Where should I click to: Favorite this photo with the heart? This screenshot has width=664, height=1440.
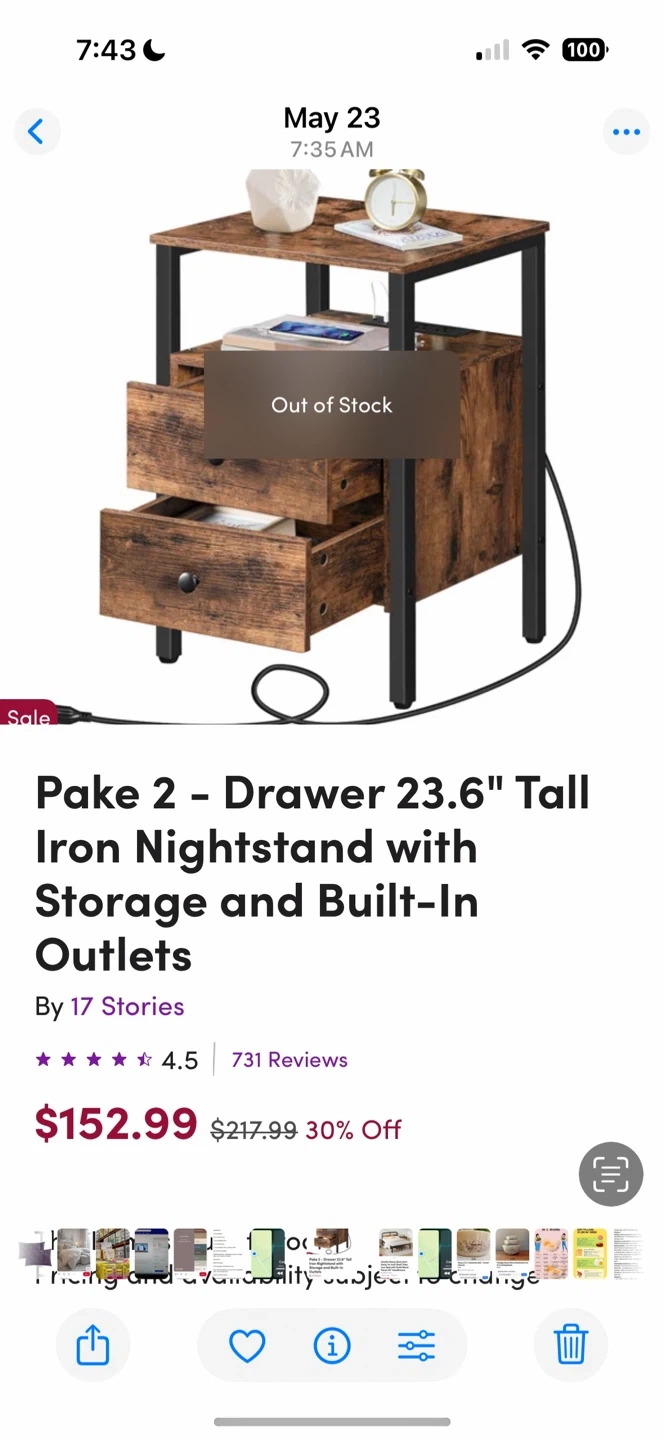click(x=247, y=1347)
